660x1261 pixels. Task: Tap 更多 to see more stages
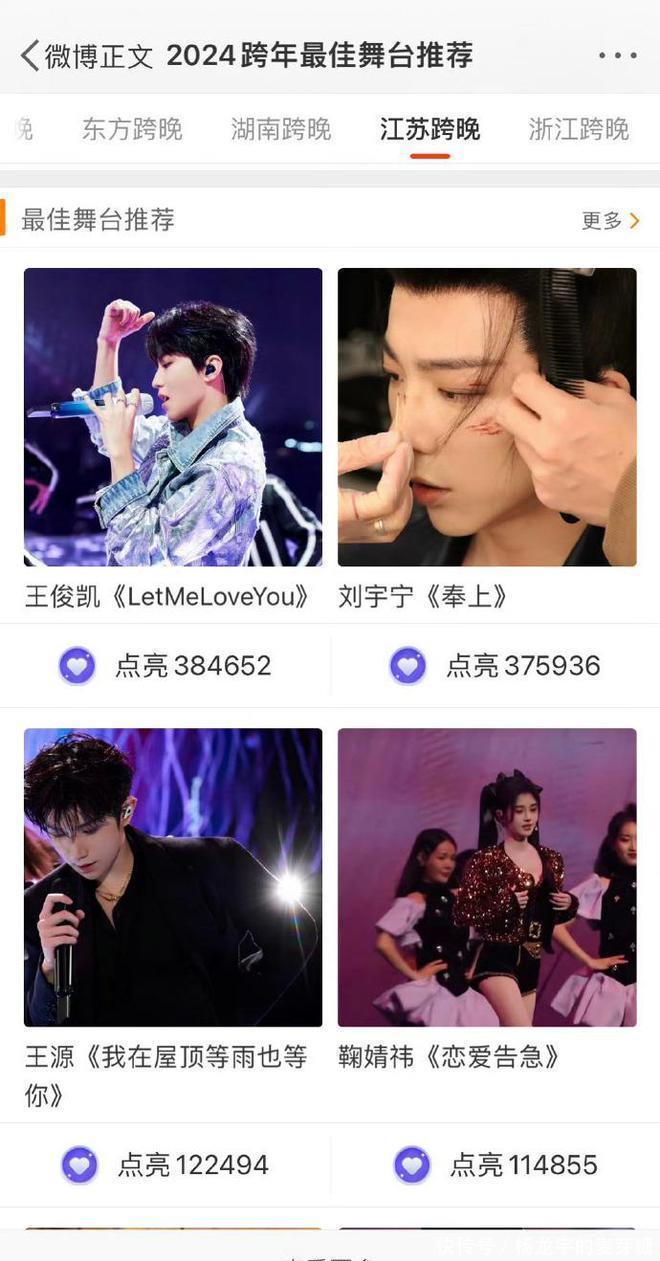pyautogui.click(x=610, y=221)
